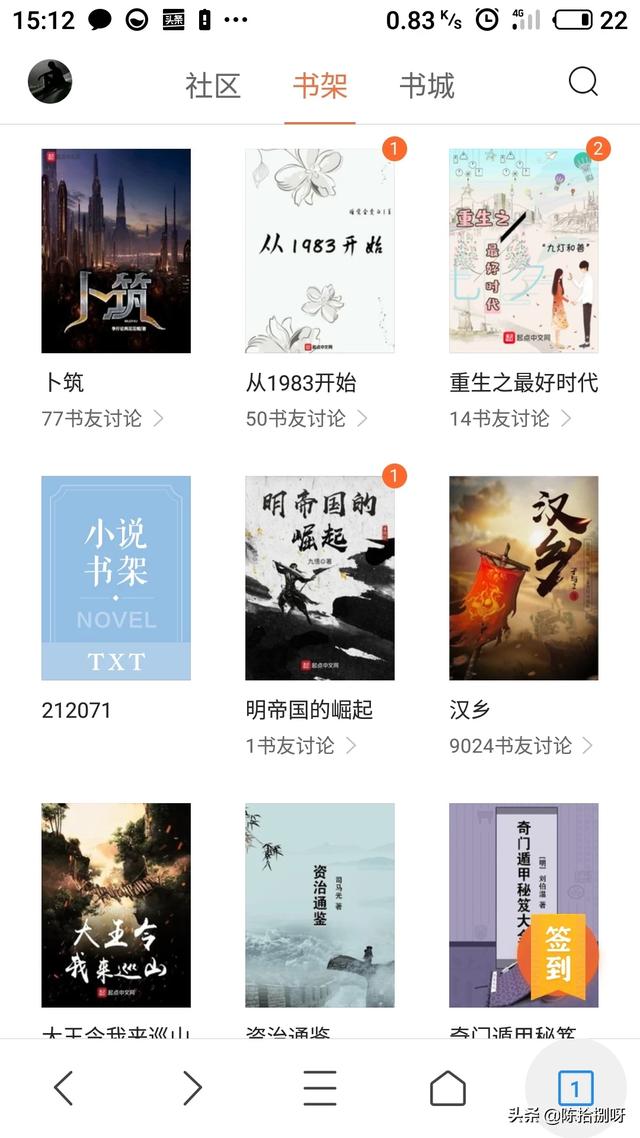Screen dimensions: 640x1138
Task: Open the browser tabs switcher
Action: 575,1087
